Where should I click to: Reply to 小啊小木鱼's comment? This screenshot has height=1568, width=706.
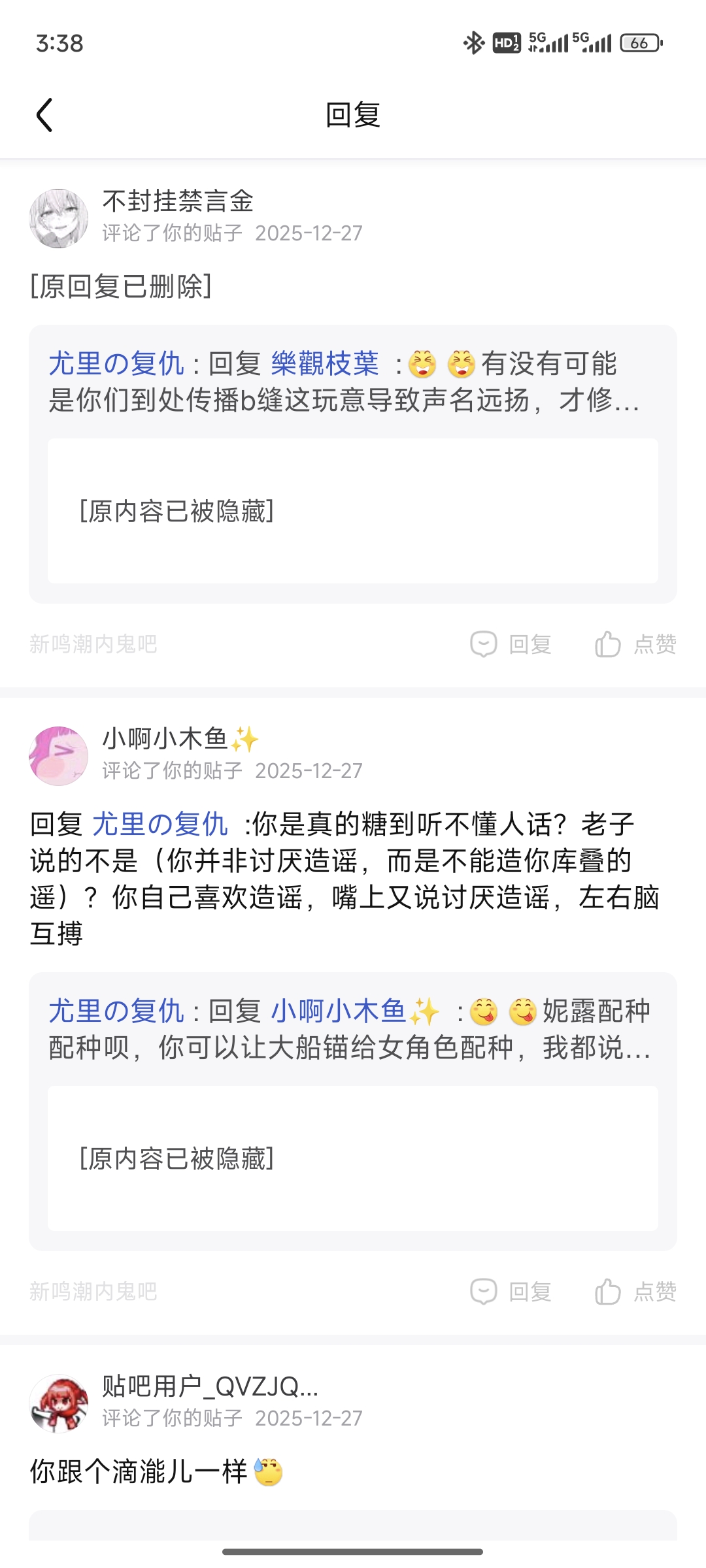(x=511, y=1292)
